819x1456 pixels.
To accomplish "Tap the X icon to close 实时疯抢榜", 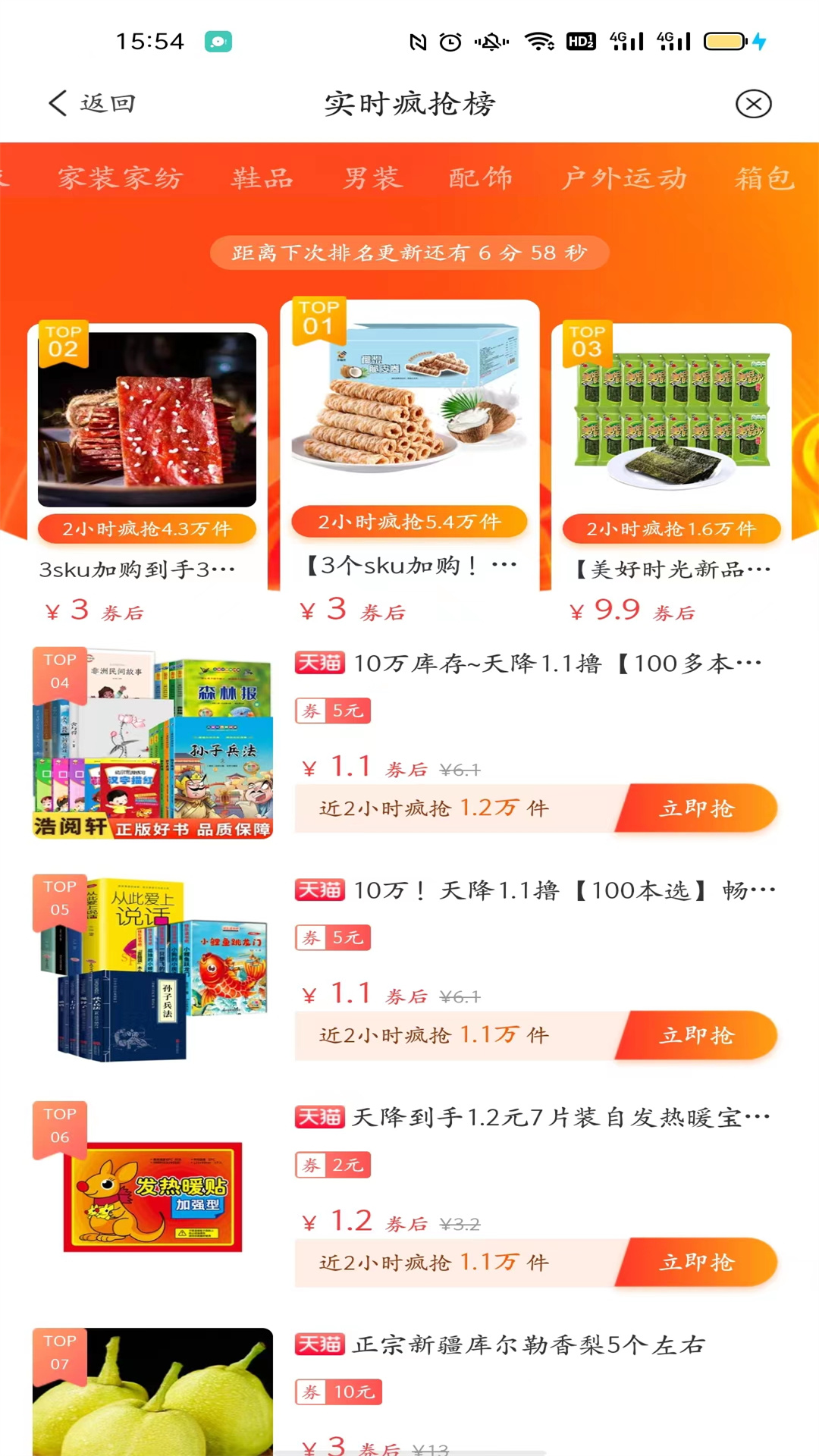I will click(753, 104).
